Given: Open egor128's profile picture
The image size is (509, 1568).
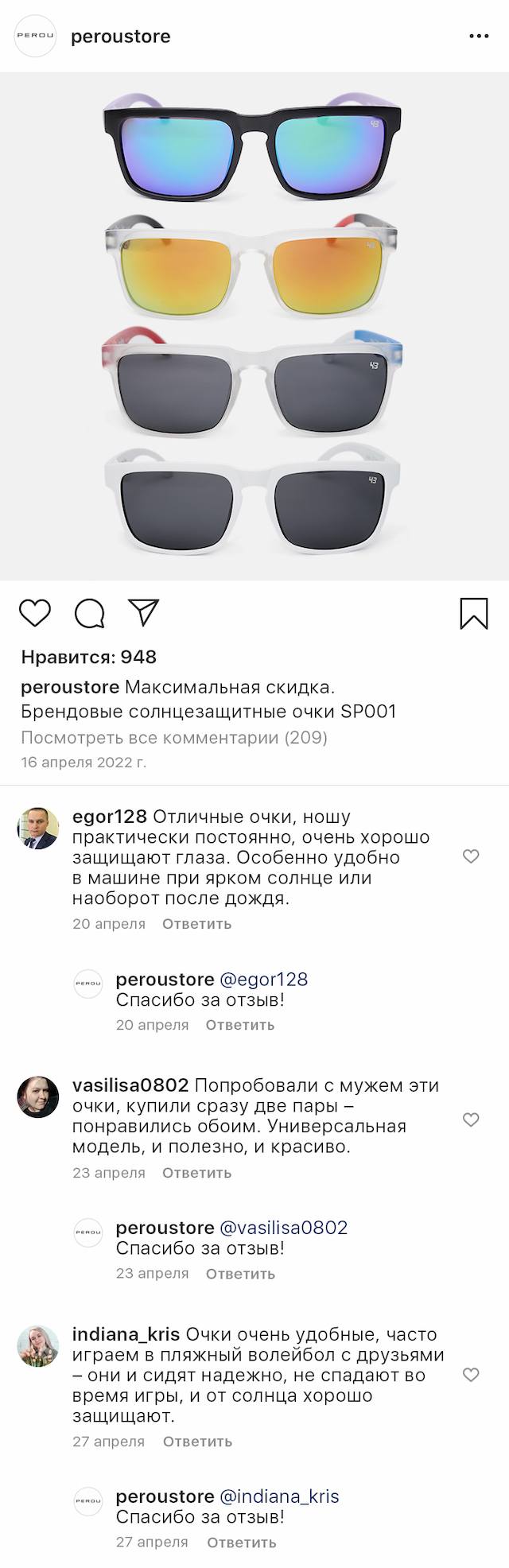Looking at the screenshot, I should (38, 829).
